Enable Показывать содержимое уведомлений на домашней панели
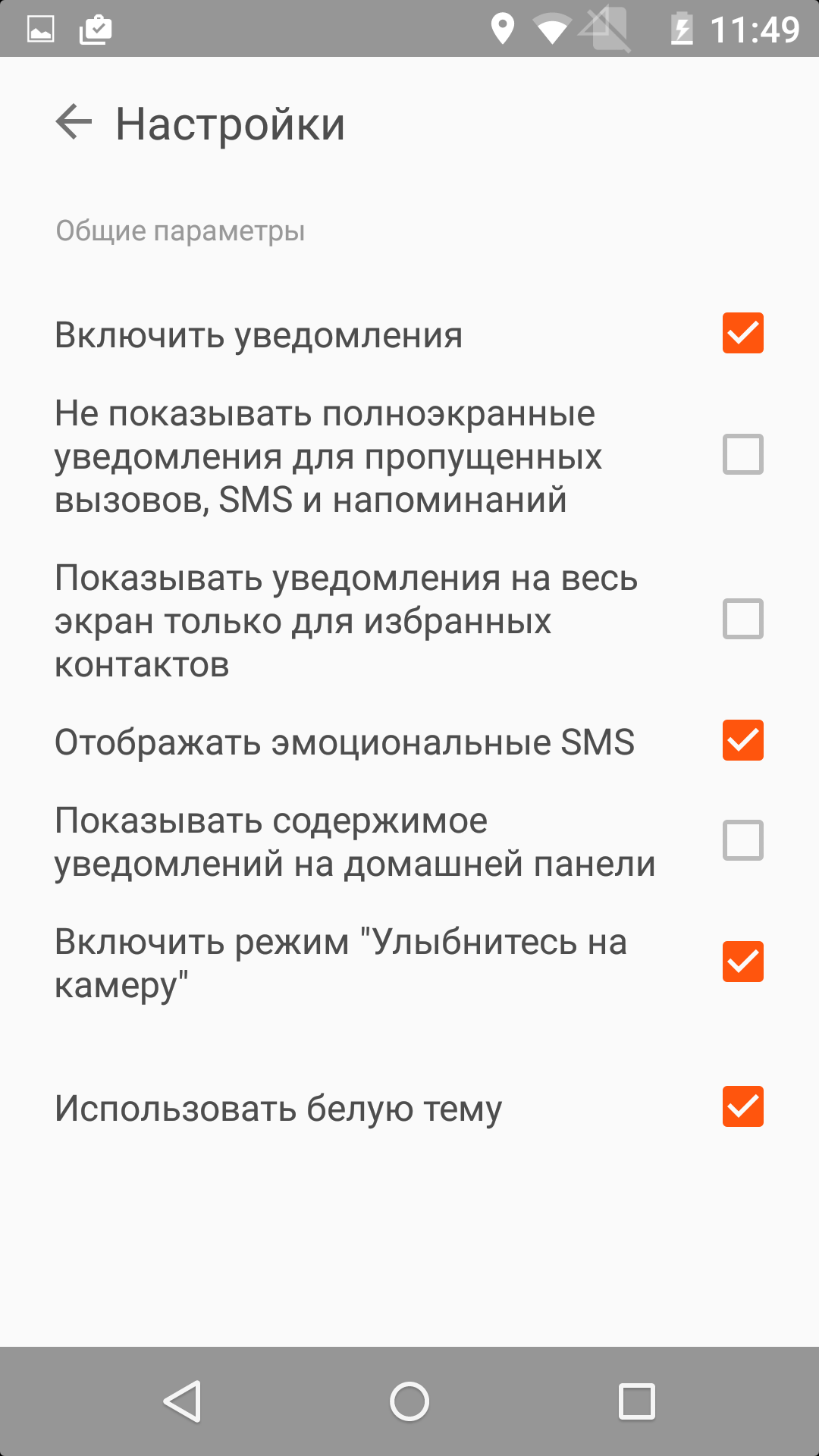This screenshot has width=819, height=1456. point(742,840)
